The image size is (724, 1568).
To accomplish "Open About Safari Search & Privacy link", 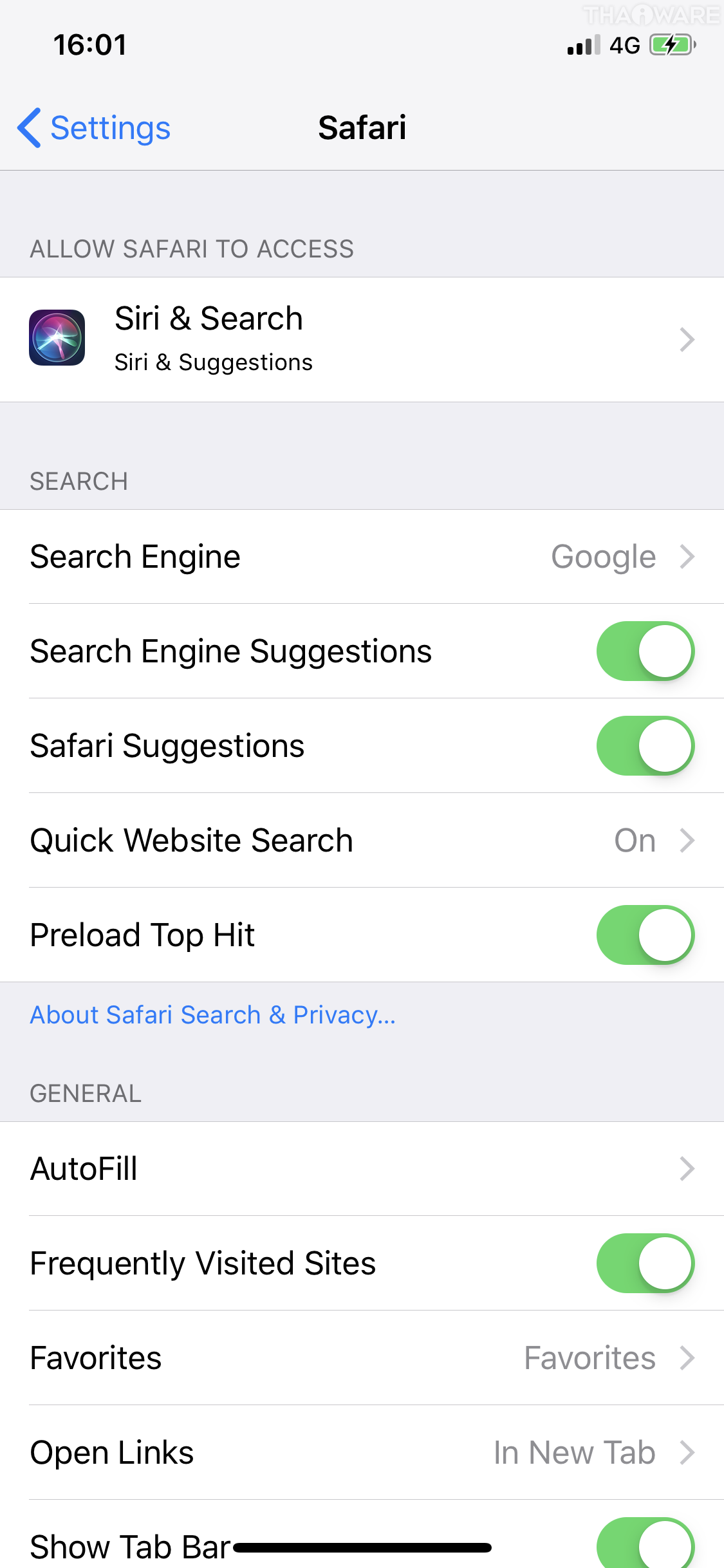I will pos(212,1015).
